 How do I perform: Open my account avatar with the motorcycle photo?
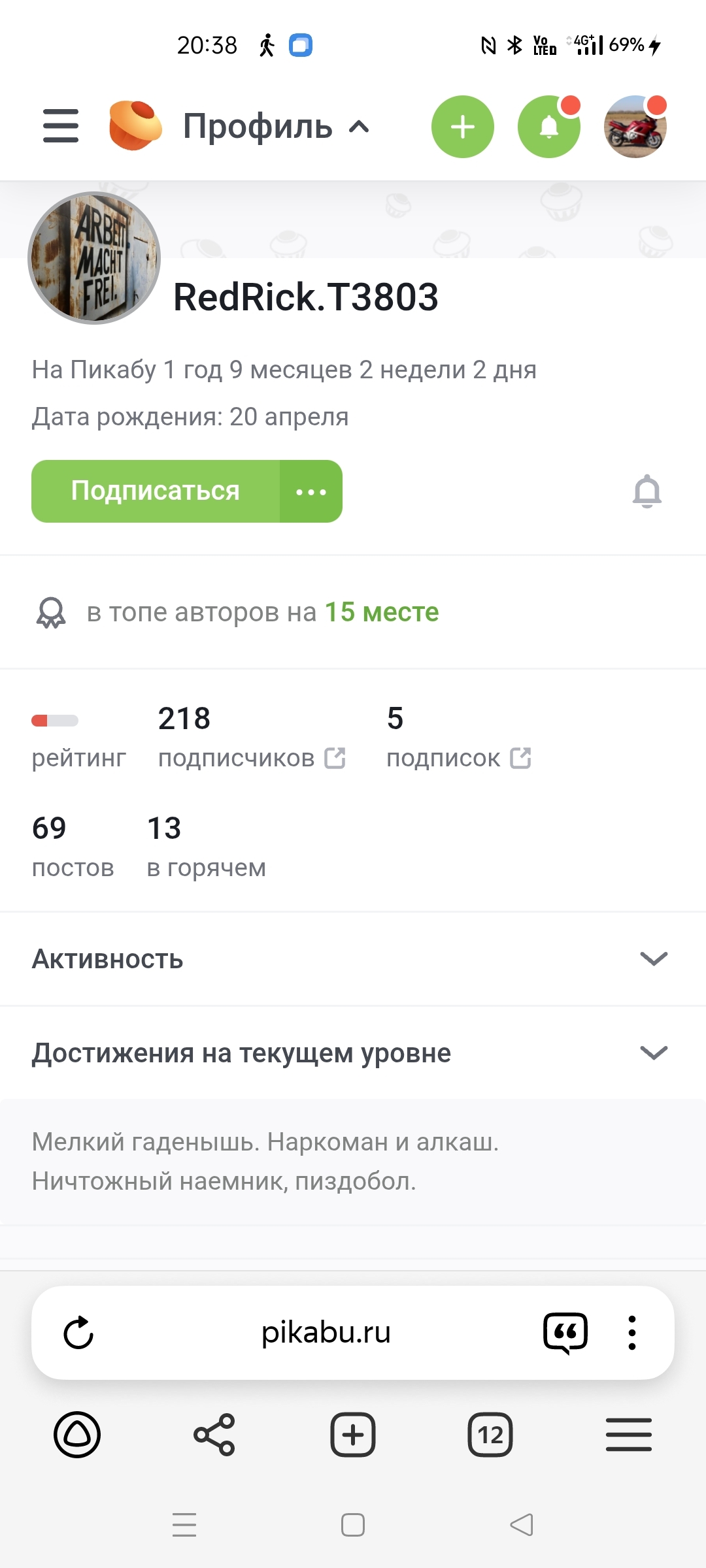635,127
